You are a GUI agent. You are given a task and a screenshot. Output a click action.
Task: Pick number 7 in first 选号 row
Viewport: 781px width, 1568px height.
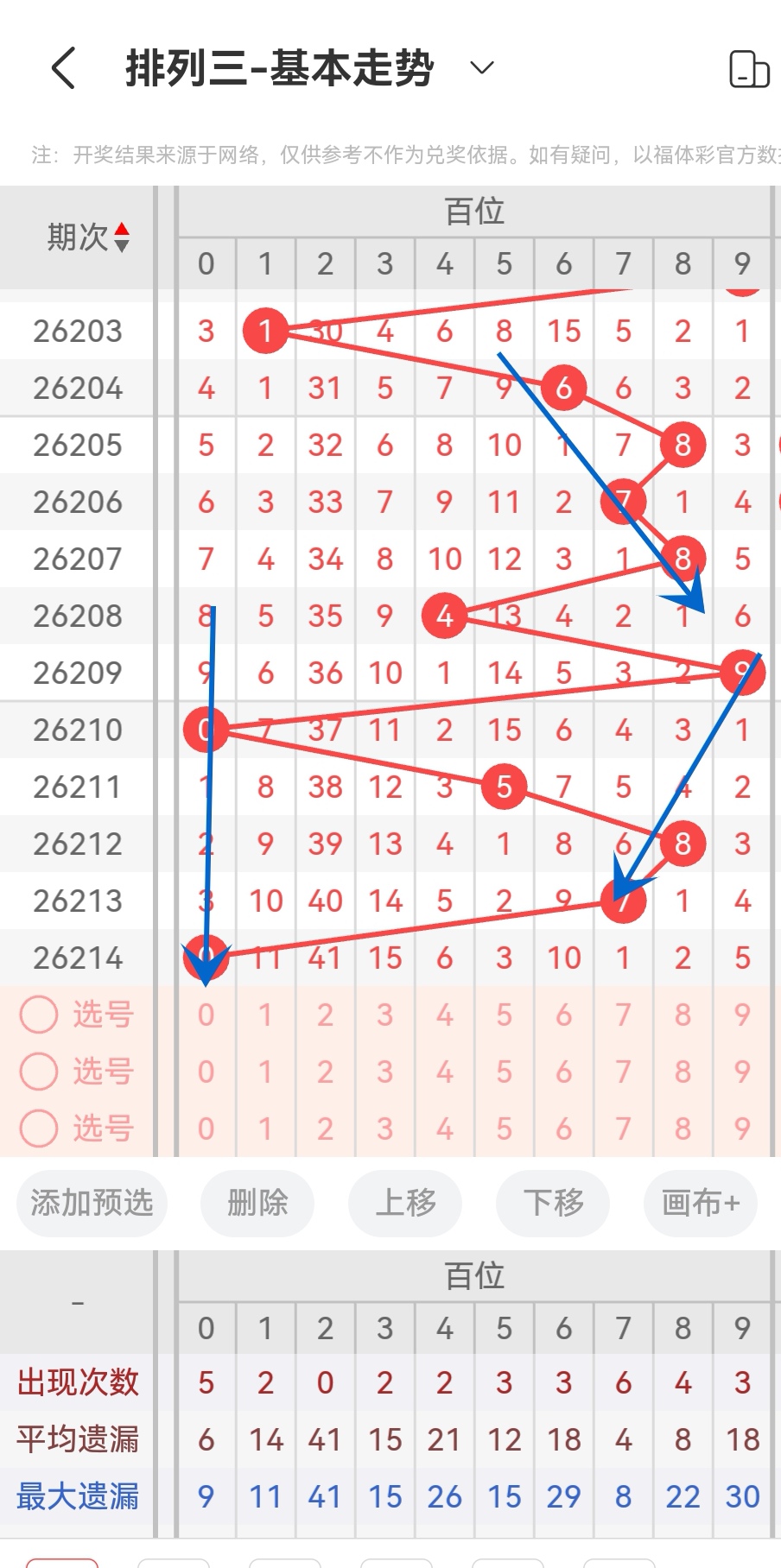(623, 1015)
